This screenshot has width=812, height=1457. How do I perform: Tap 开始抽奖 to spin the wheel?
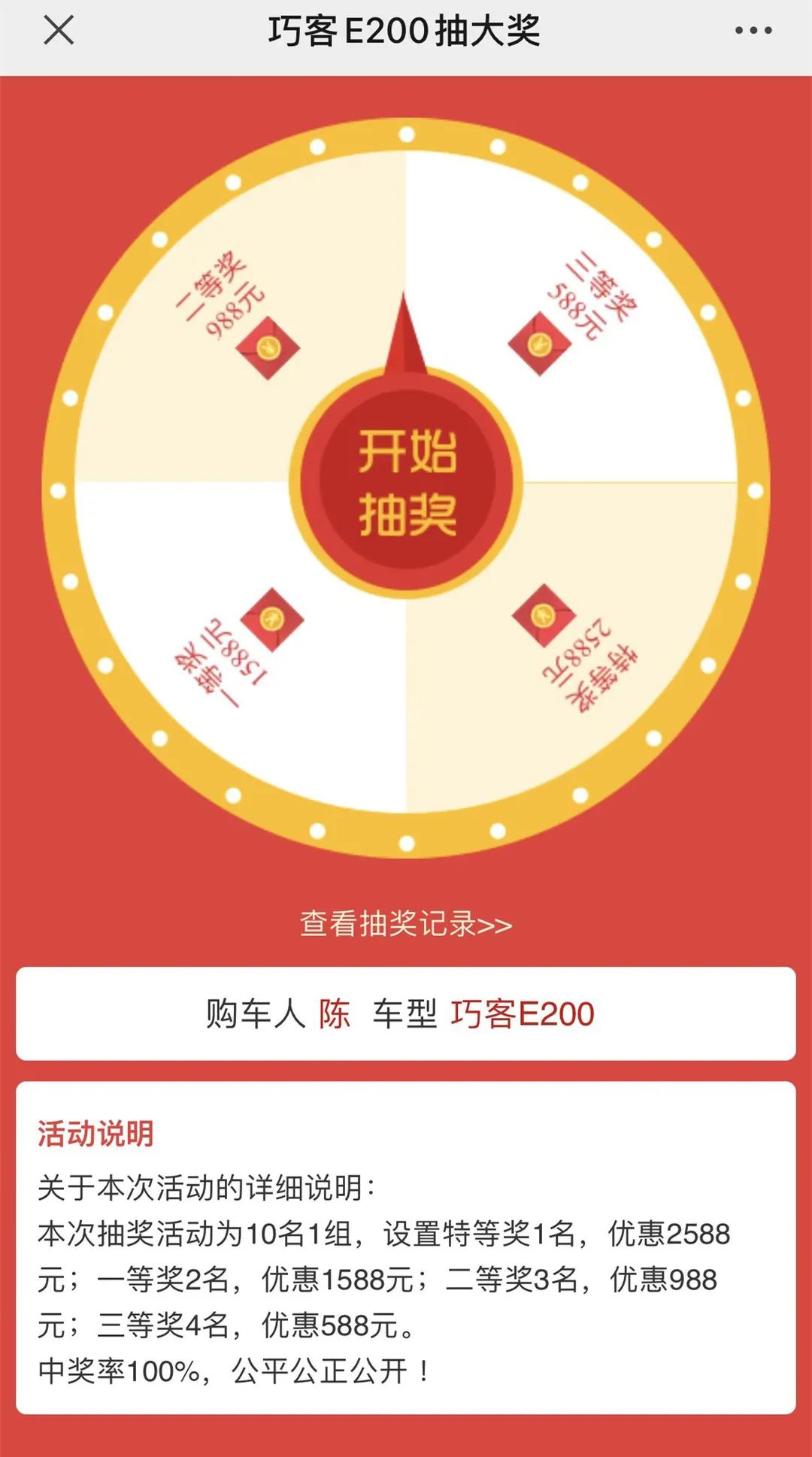(x=407, y=483)
